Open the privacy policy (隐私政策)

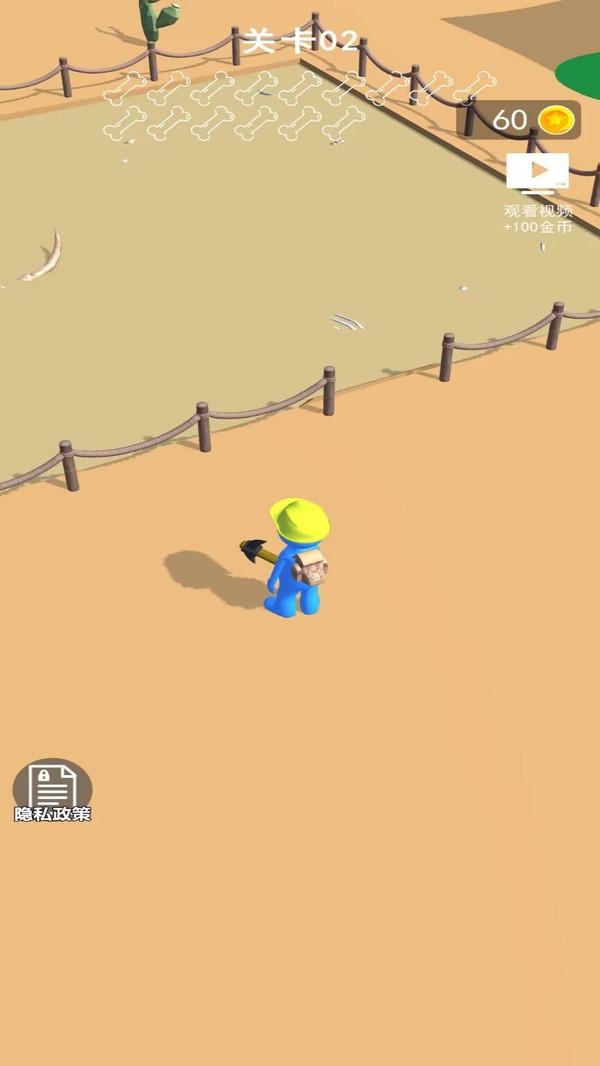click(x=52, y=790)
